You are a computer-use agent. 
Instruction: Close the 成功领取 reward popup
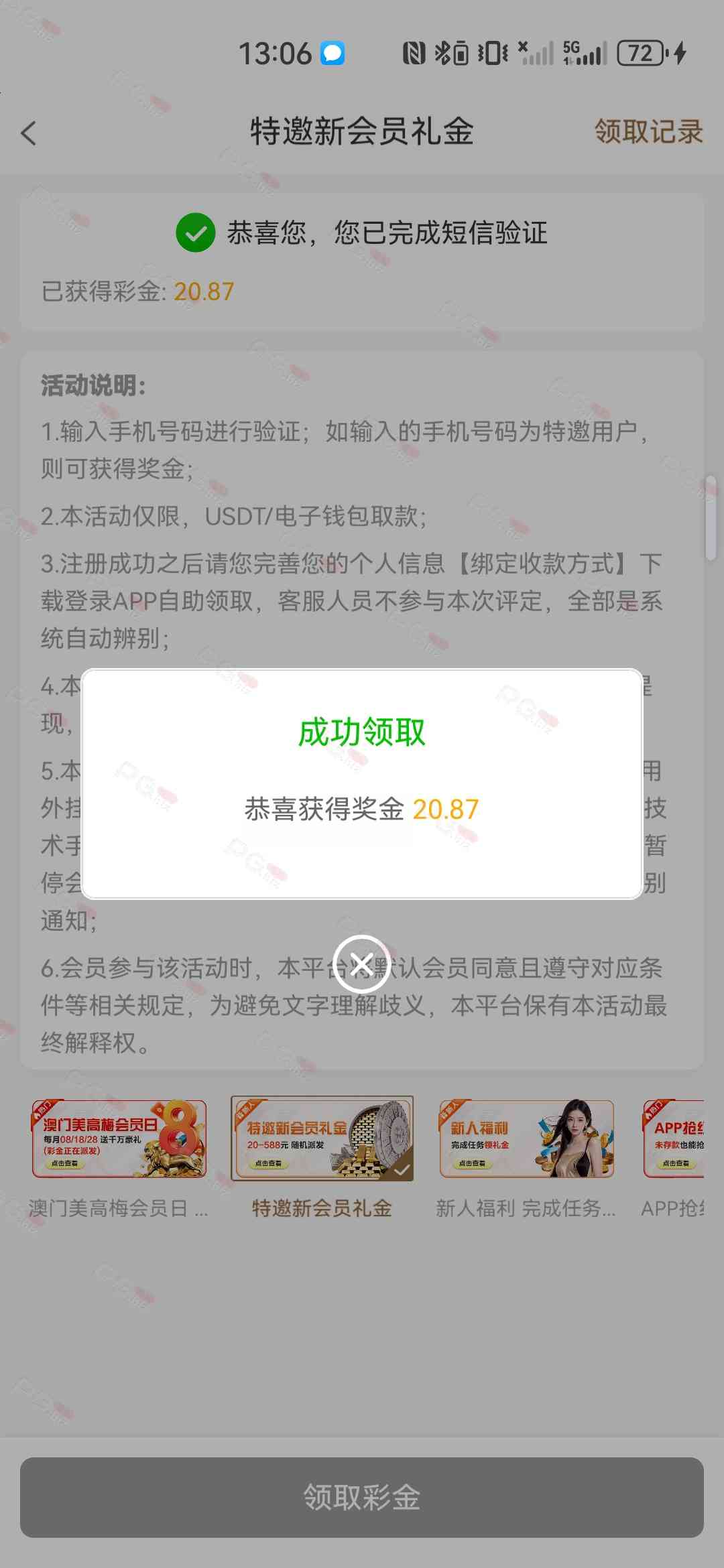click(x=361, y=964)
